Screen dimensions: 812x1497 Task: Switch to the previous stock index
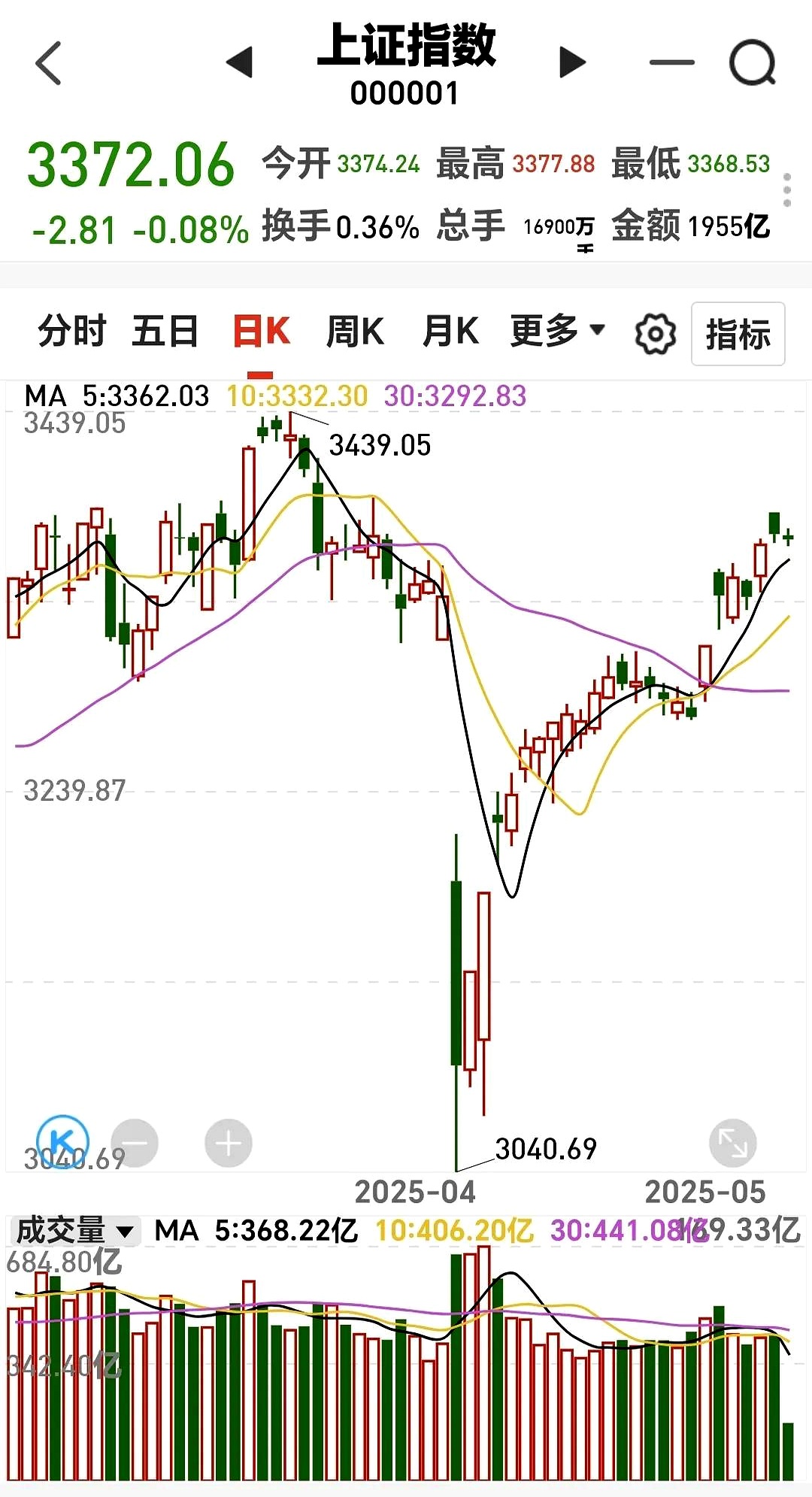(240, 62)
